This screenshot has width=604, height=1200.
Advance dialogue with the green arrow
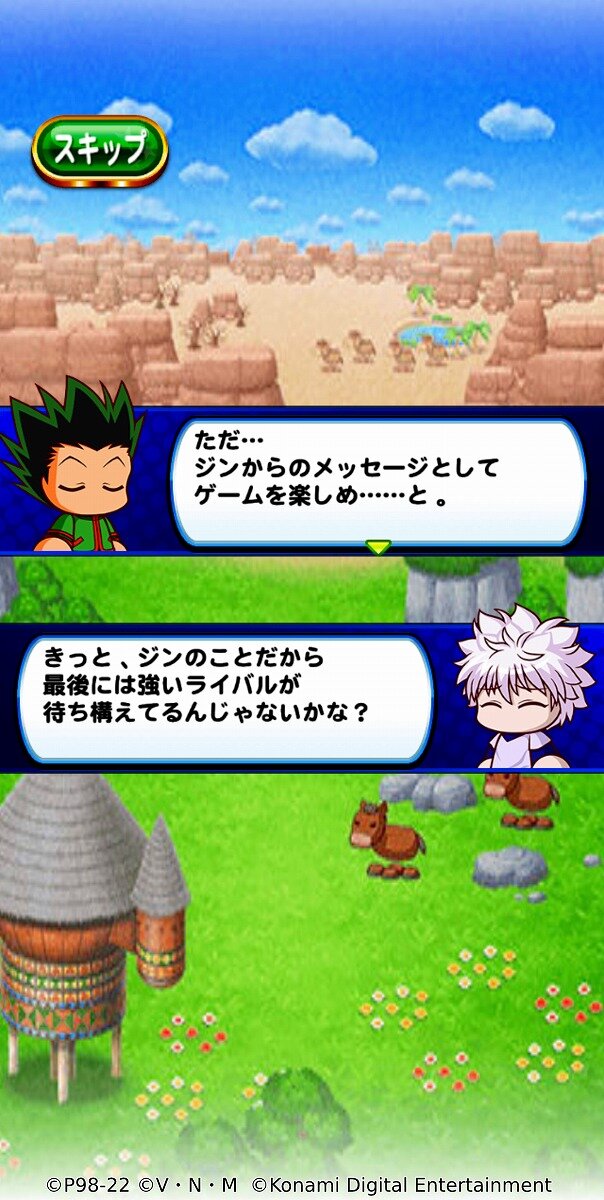[378, 547]
